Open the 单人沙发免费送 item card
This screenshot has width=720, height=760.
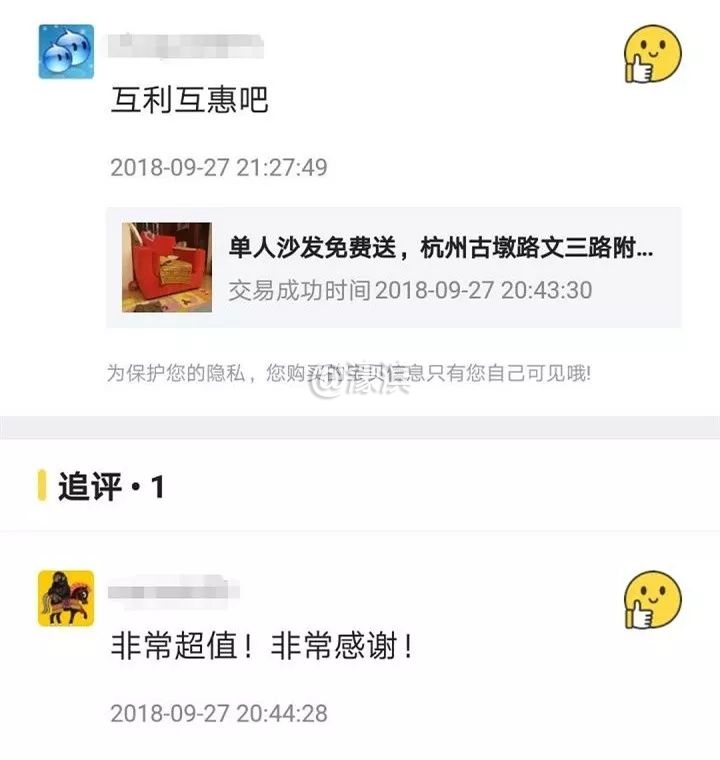point(393,268)
